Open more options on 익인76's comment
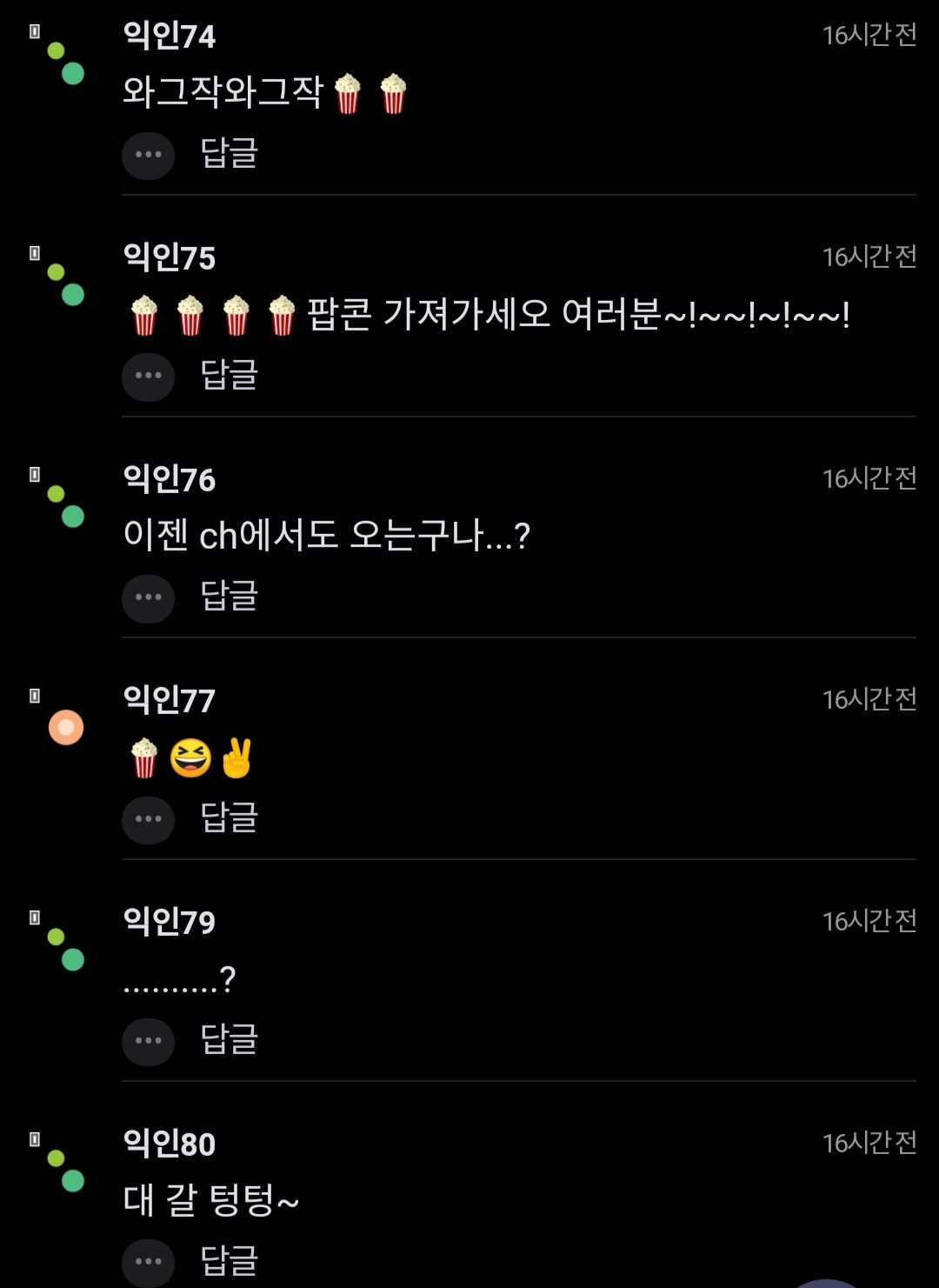The height and width of the screenshot is (1288, 939). 148,598
